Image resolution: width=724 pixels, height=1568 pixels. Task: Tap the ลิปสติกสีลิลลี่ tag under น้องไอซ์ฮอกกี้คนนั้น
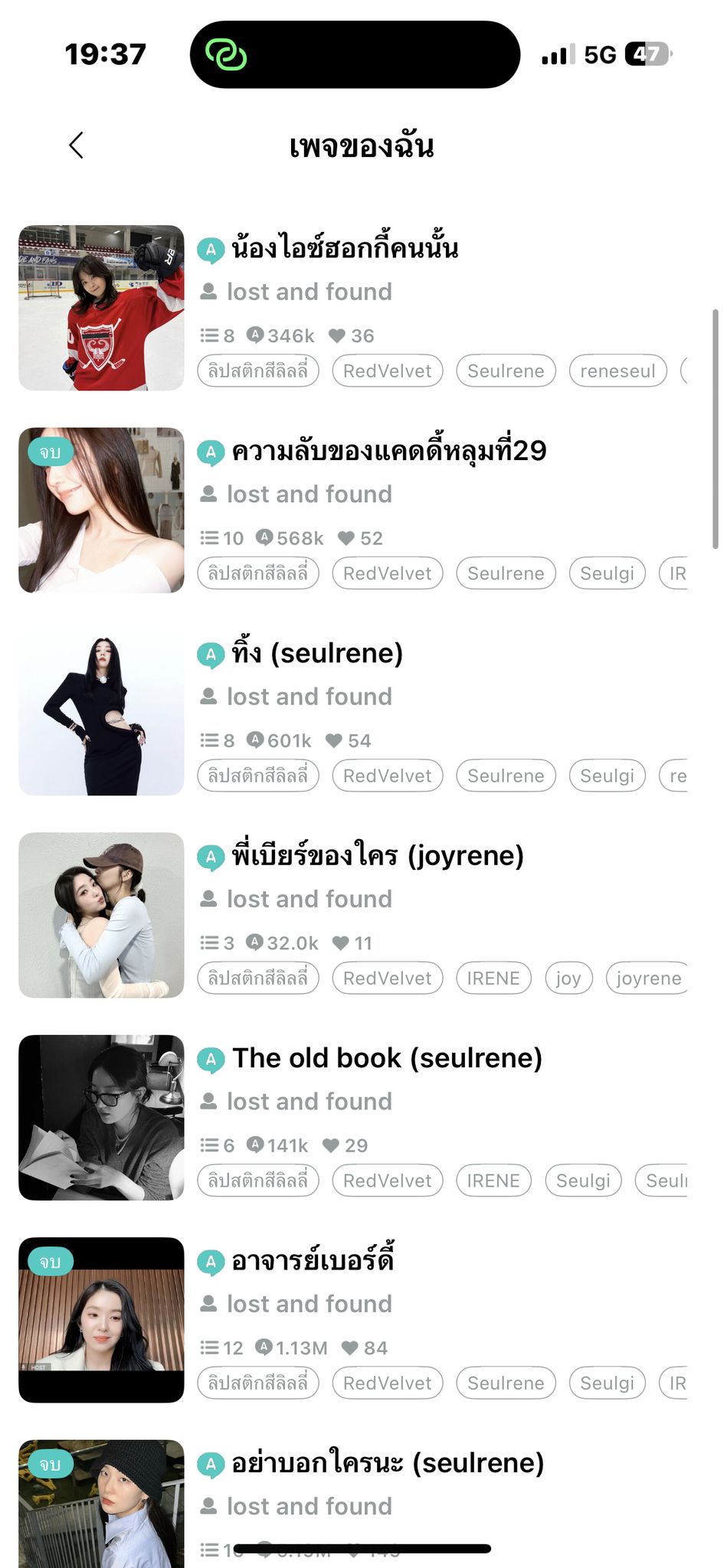[258, 371]
